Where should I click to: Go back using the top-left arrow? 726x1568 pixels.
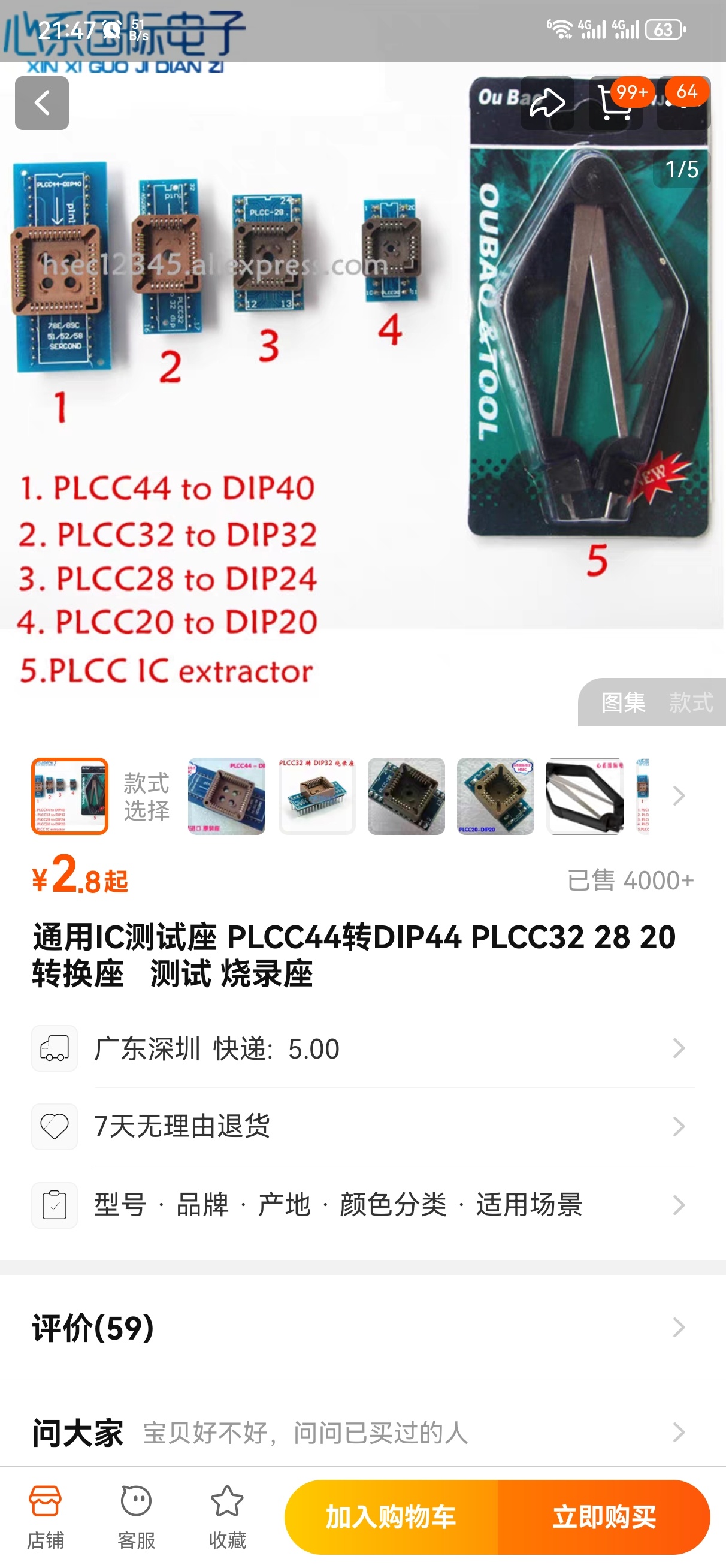point(41,103)
